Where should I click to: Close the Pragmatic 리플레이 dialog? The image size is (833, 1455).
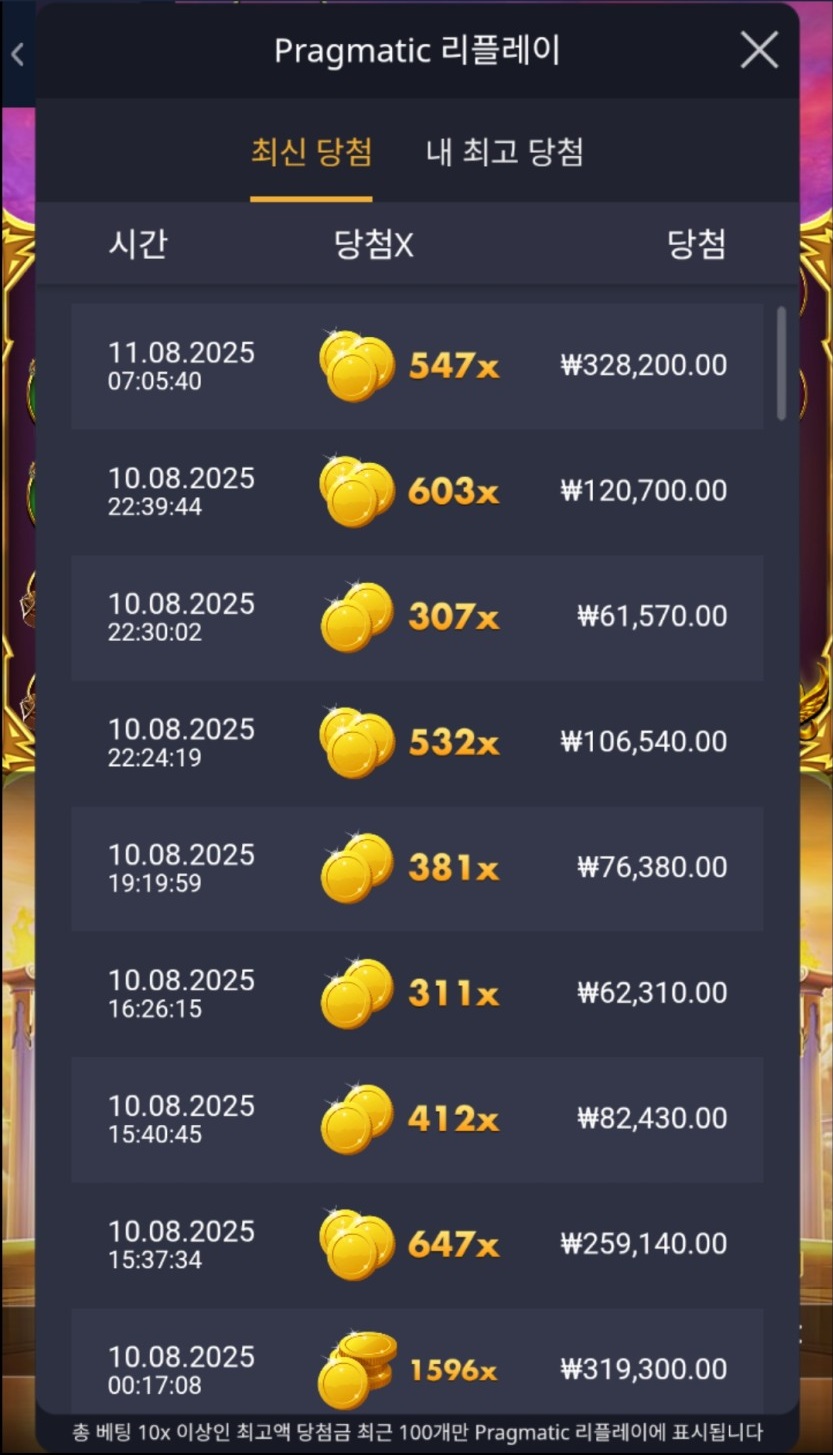click(x=759, y=50)
